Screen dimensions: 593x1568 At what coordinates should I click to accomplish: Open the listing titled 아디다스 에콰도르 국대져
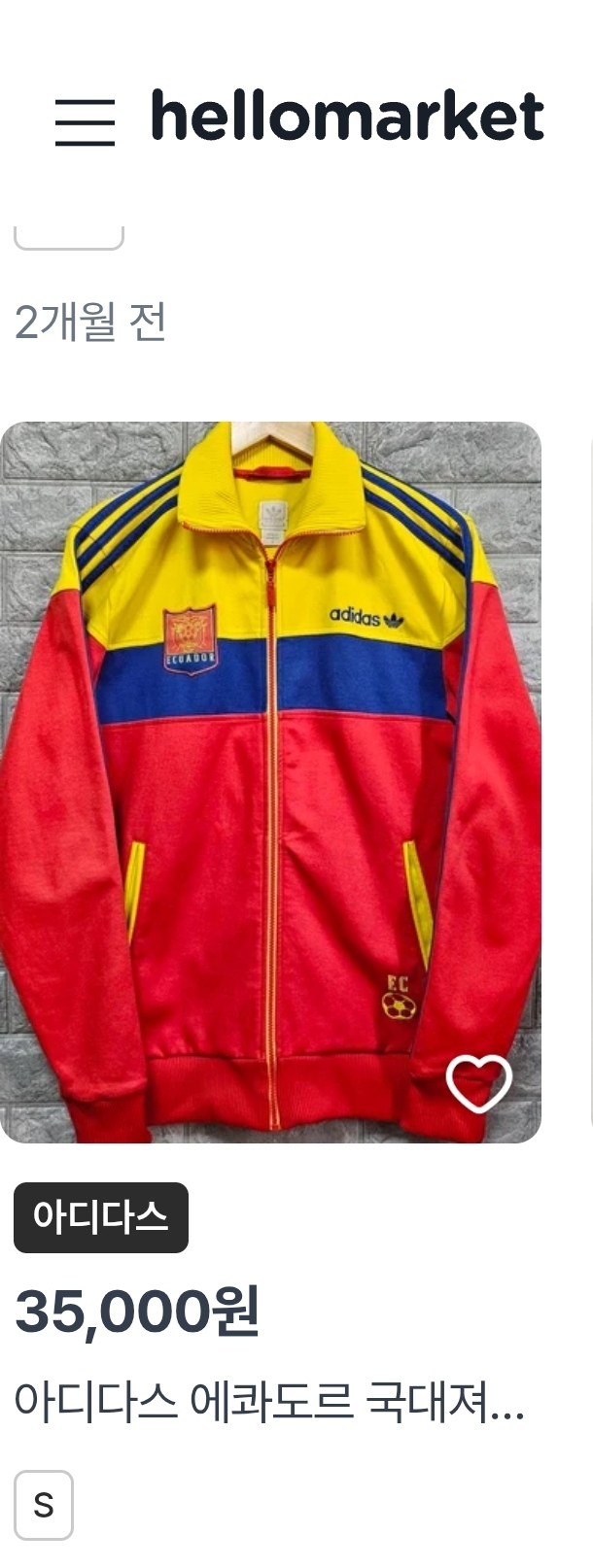click(269, 1404)
